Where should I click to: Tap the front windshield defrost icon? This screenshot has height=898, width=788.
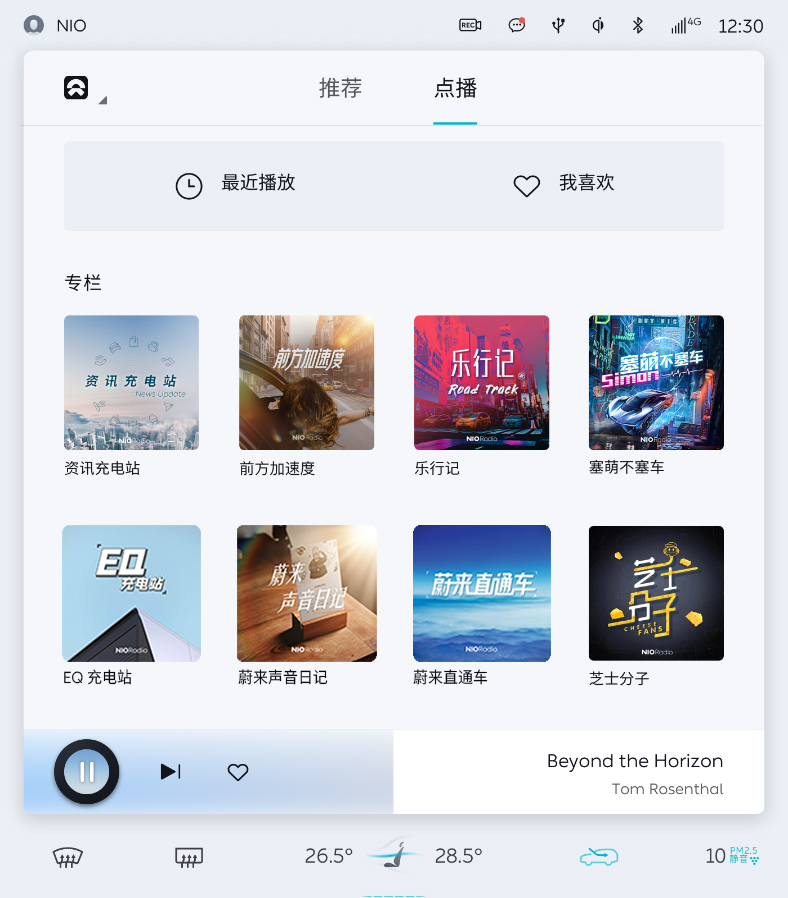tap(67, 856)
